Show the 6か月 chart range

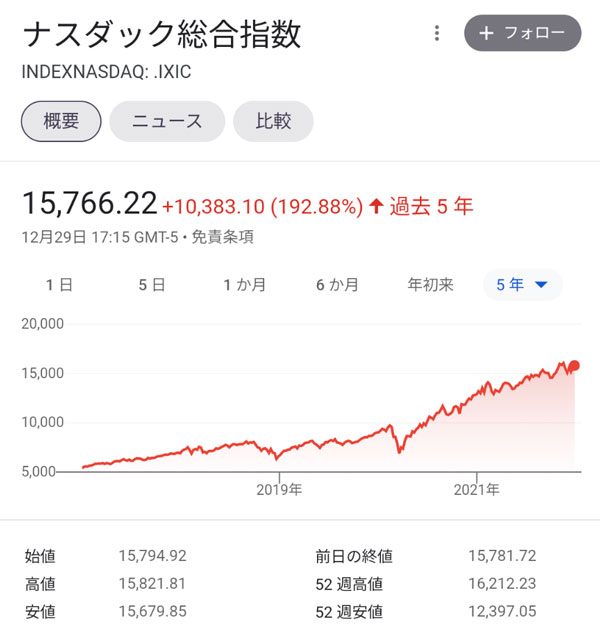click(337, 285)
